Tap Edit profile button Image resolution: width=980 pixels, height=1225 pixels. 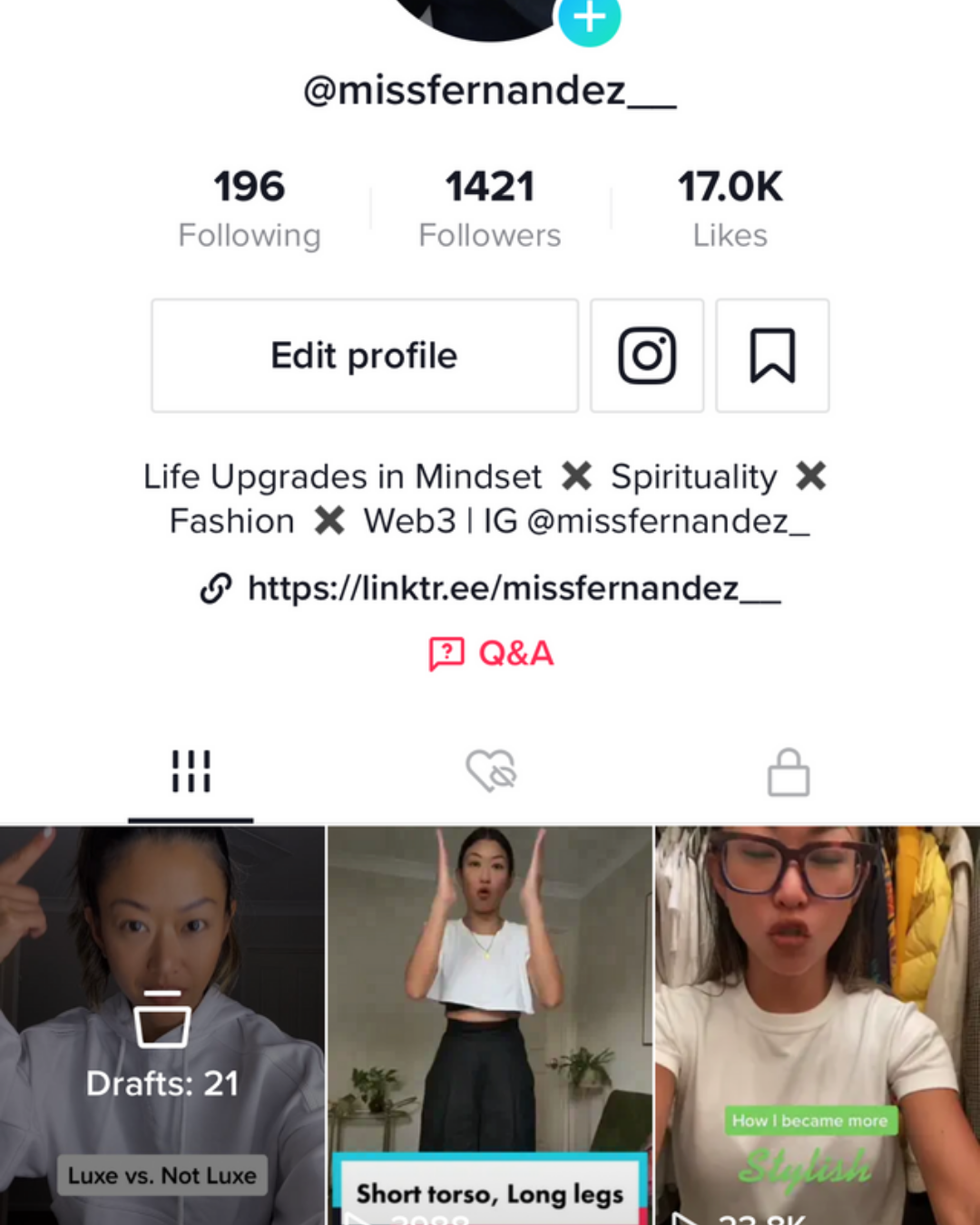[x=365, y=356]
